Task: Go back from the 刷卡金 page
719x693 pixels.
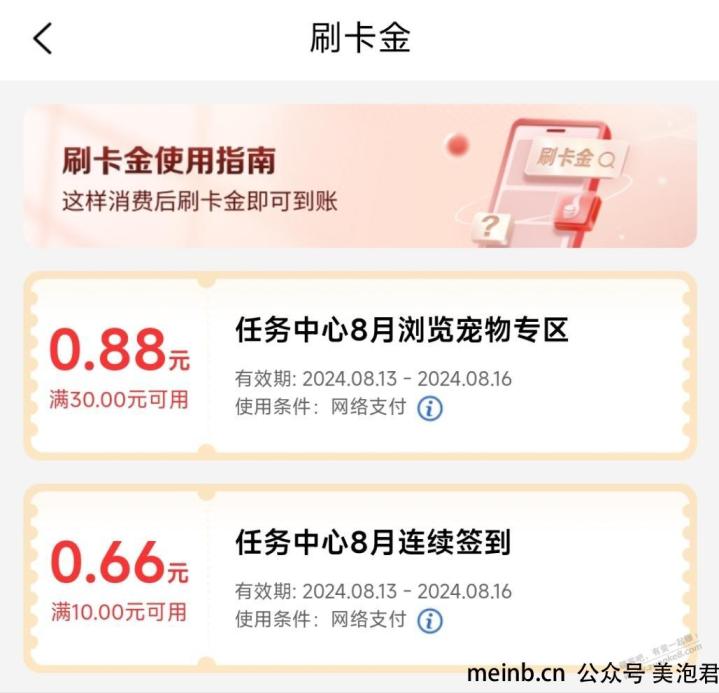Action: pos(42,39)
